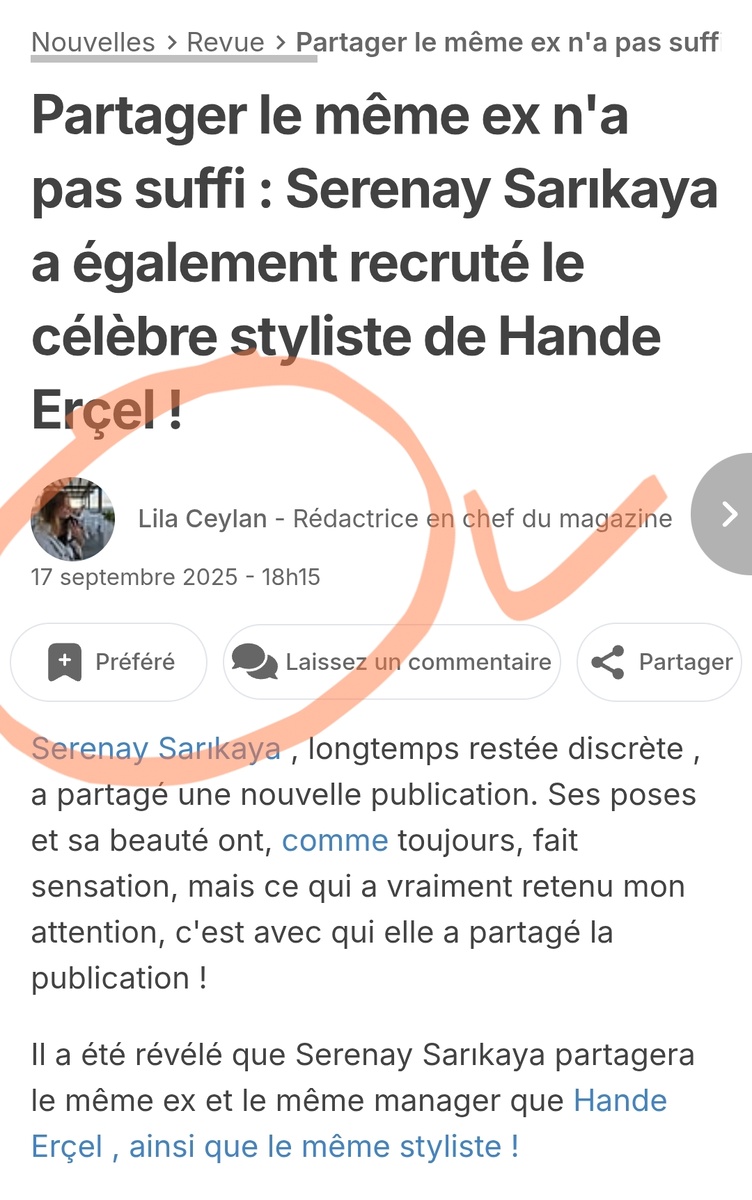Viewport: 752px width, 1200px height.
Task: Follow the 'comme' link in the paragraph
Action: pyautogui.click(x=334, y=840)
